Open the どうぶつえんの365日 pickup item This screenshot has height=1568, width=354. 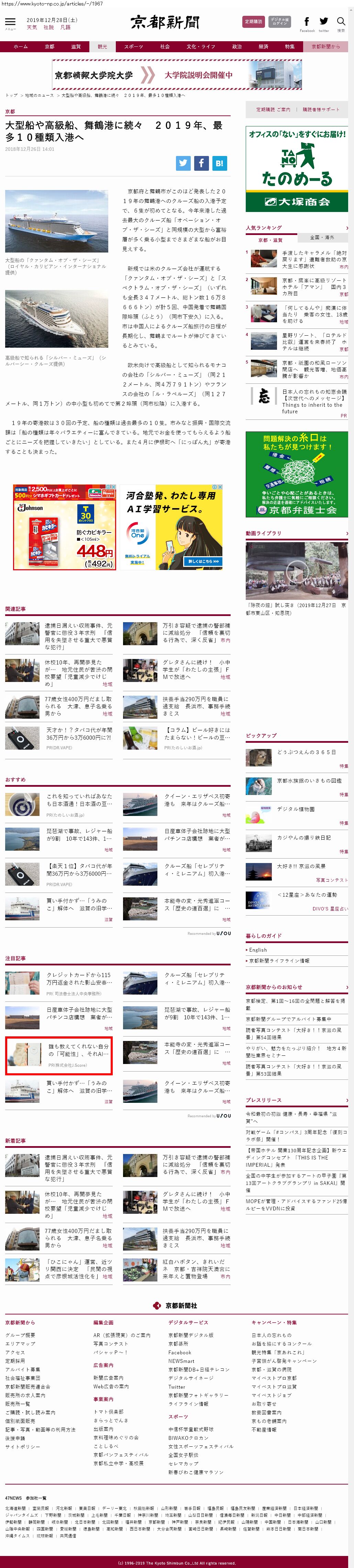[x=306, y=752]
